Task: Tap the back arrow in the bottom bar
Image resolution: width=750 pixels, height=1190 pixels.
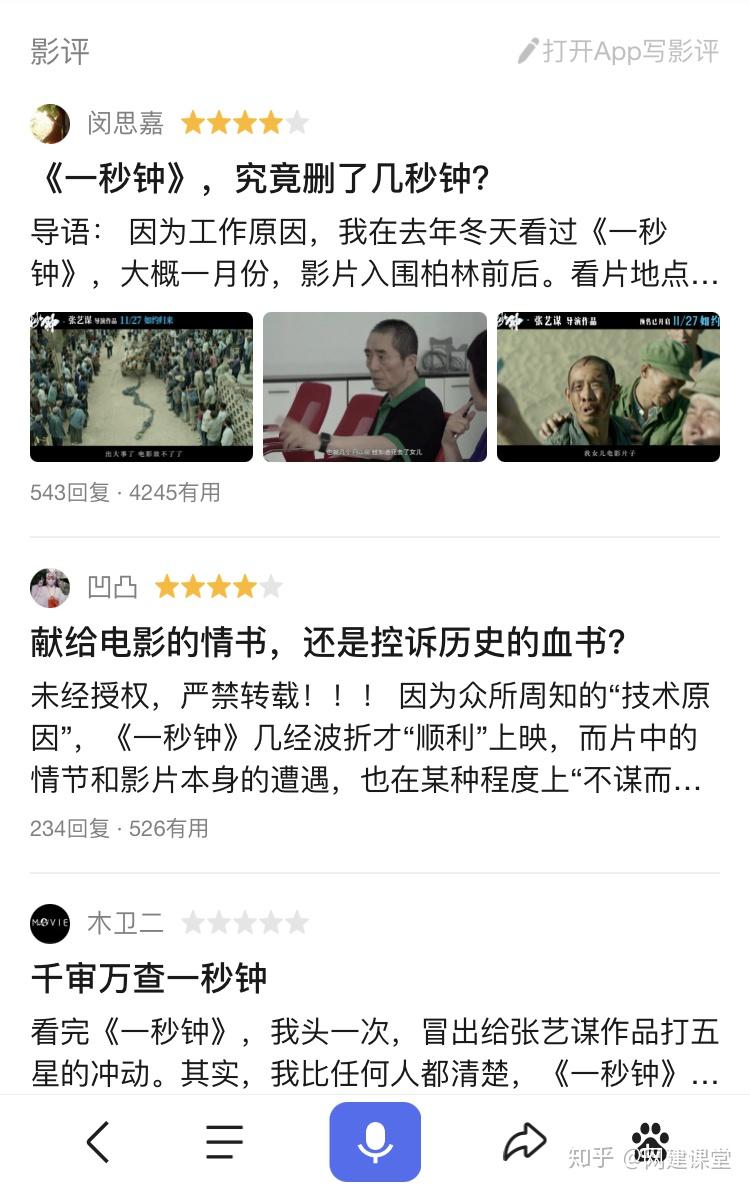Action: tap(97, 1141)
